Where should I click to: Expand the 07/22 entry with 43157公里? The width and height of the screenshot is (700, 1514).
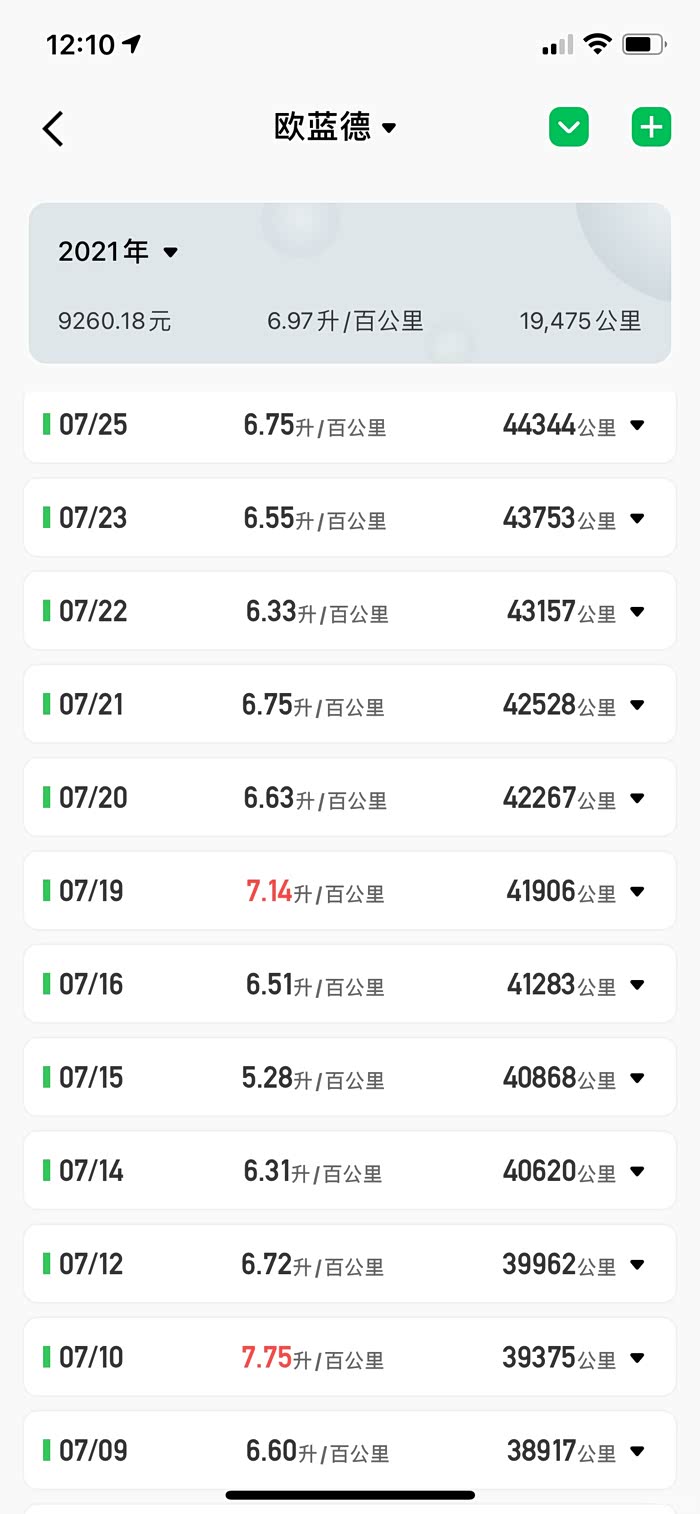click(637, 611)
